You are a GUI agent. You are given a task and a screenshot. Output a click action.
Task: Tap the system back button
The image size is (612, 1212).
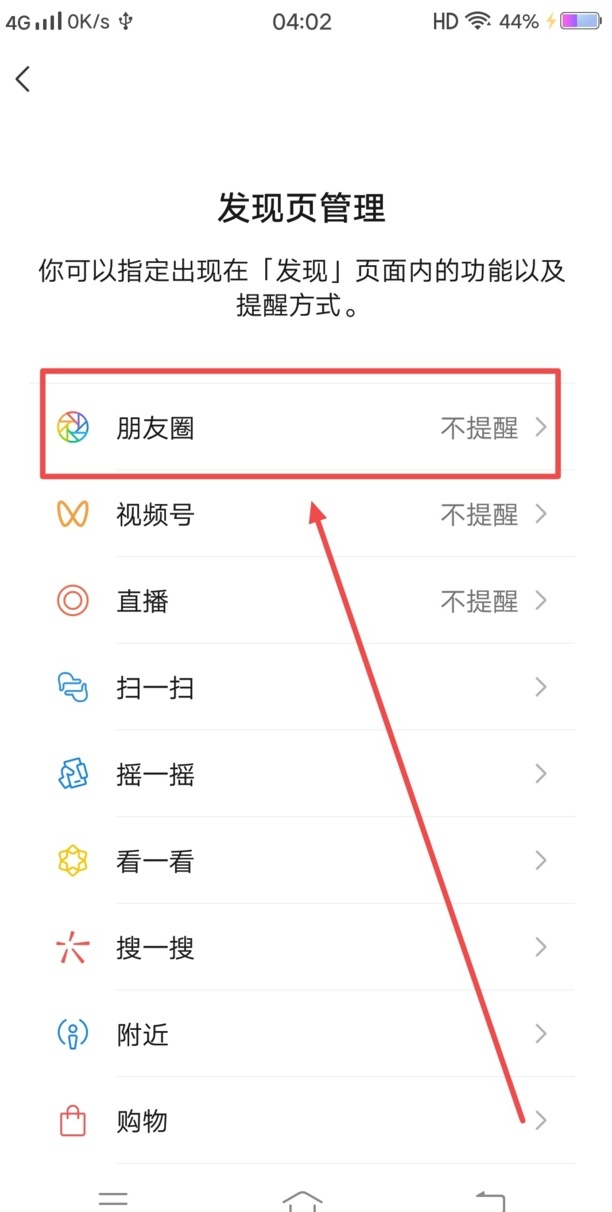[x=490, y=1199]
